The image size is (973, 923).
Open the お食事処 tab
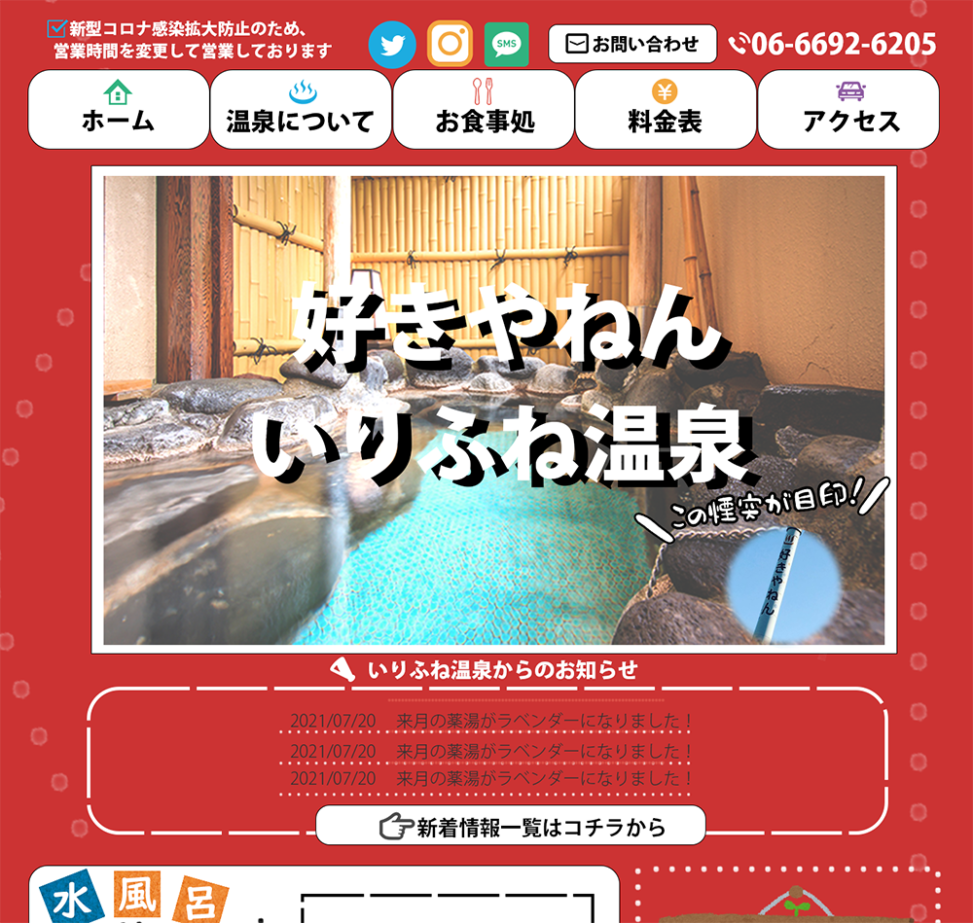coord(484,109)
